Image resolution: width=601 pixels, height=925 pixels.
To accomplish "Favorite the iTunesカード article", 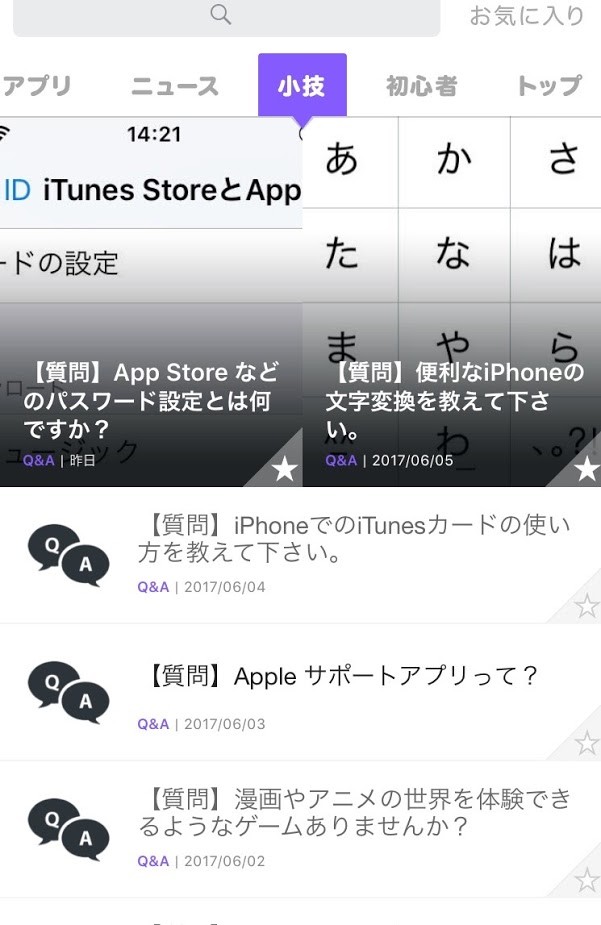I will tap(586, 606).
